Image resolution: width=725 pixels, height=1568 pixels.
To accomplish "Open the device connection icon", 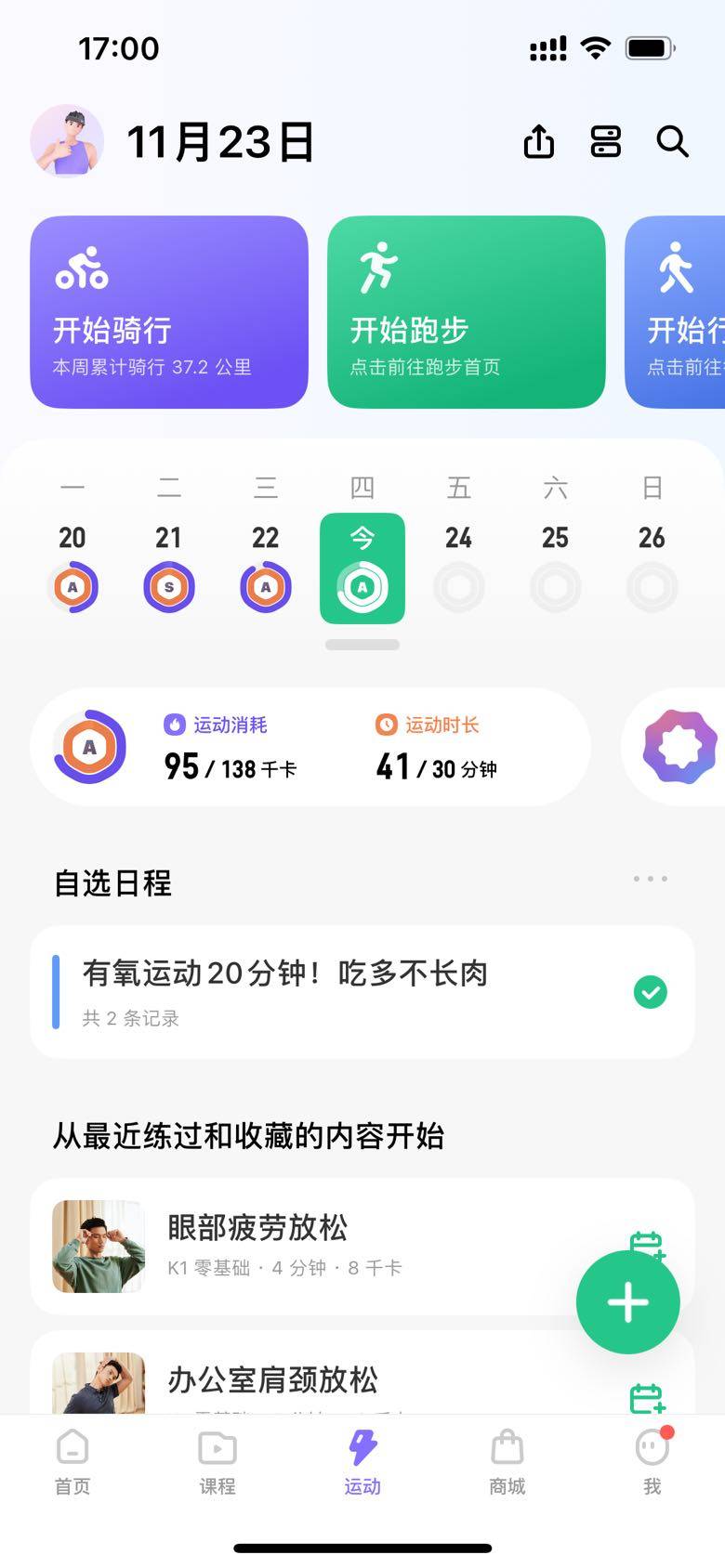I will pyautogui.click(x=606, y=142).
